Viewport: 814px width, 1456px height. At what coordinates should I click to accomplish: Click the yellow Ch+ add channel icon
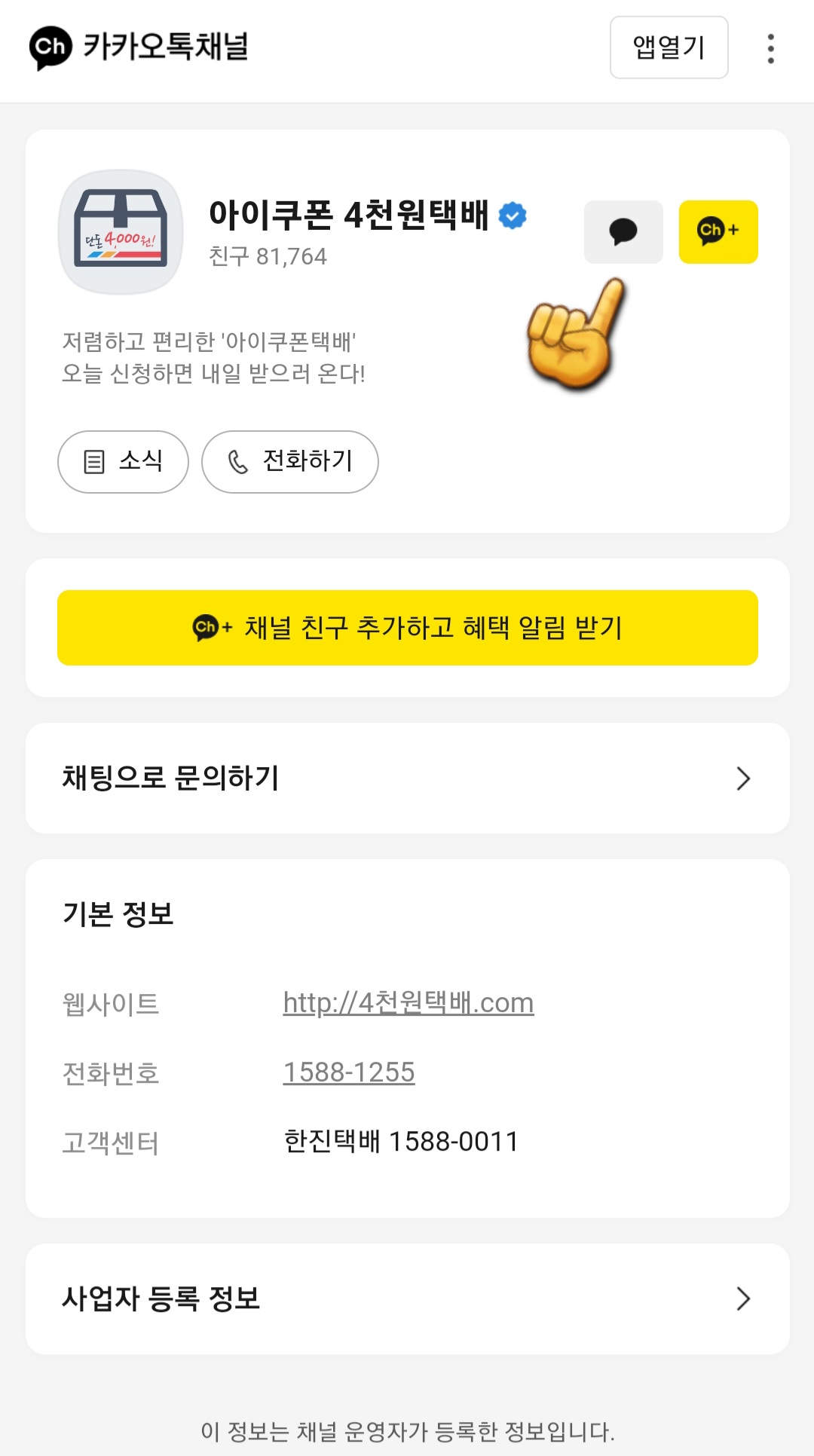click(718, 232)
